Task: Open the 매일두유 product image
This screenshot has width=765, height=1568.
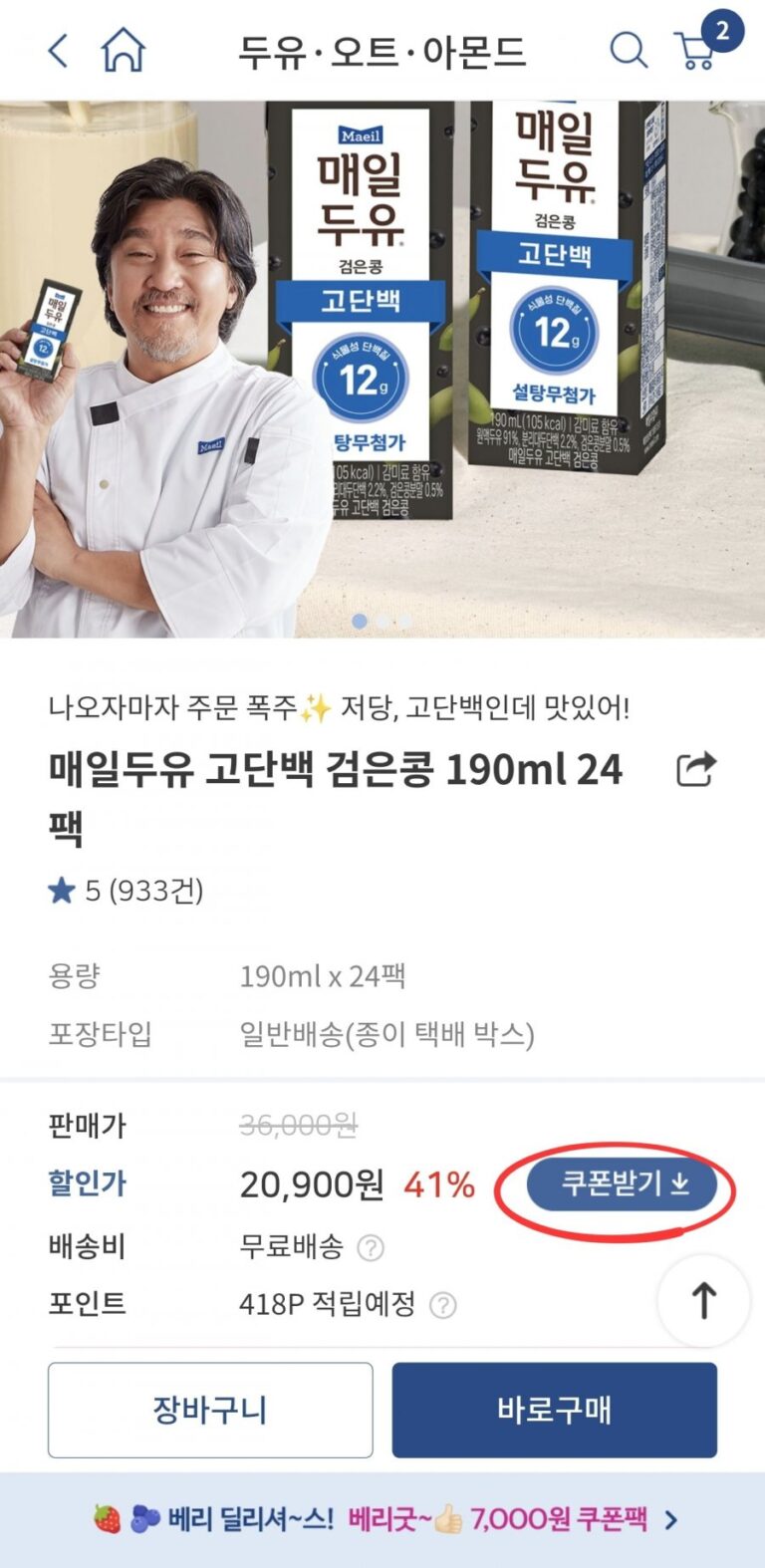Action: [x=382, y=369]
